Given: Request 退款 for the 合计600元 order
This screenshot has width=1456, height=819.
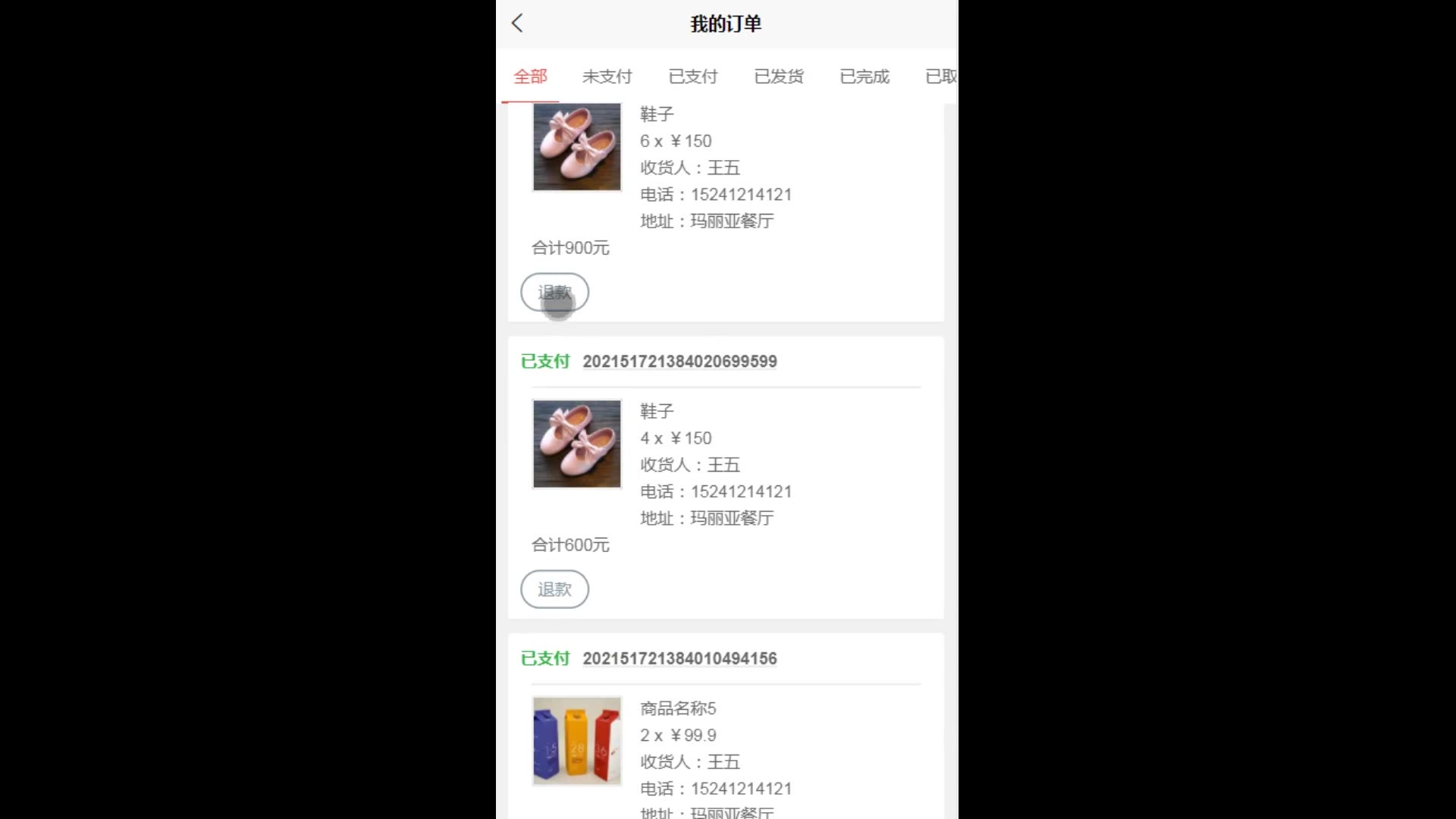Looking at the screenshot, I should [x=554, y=589].
